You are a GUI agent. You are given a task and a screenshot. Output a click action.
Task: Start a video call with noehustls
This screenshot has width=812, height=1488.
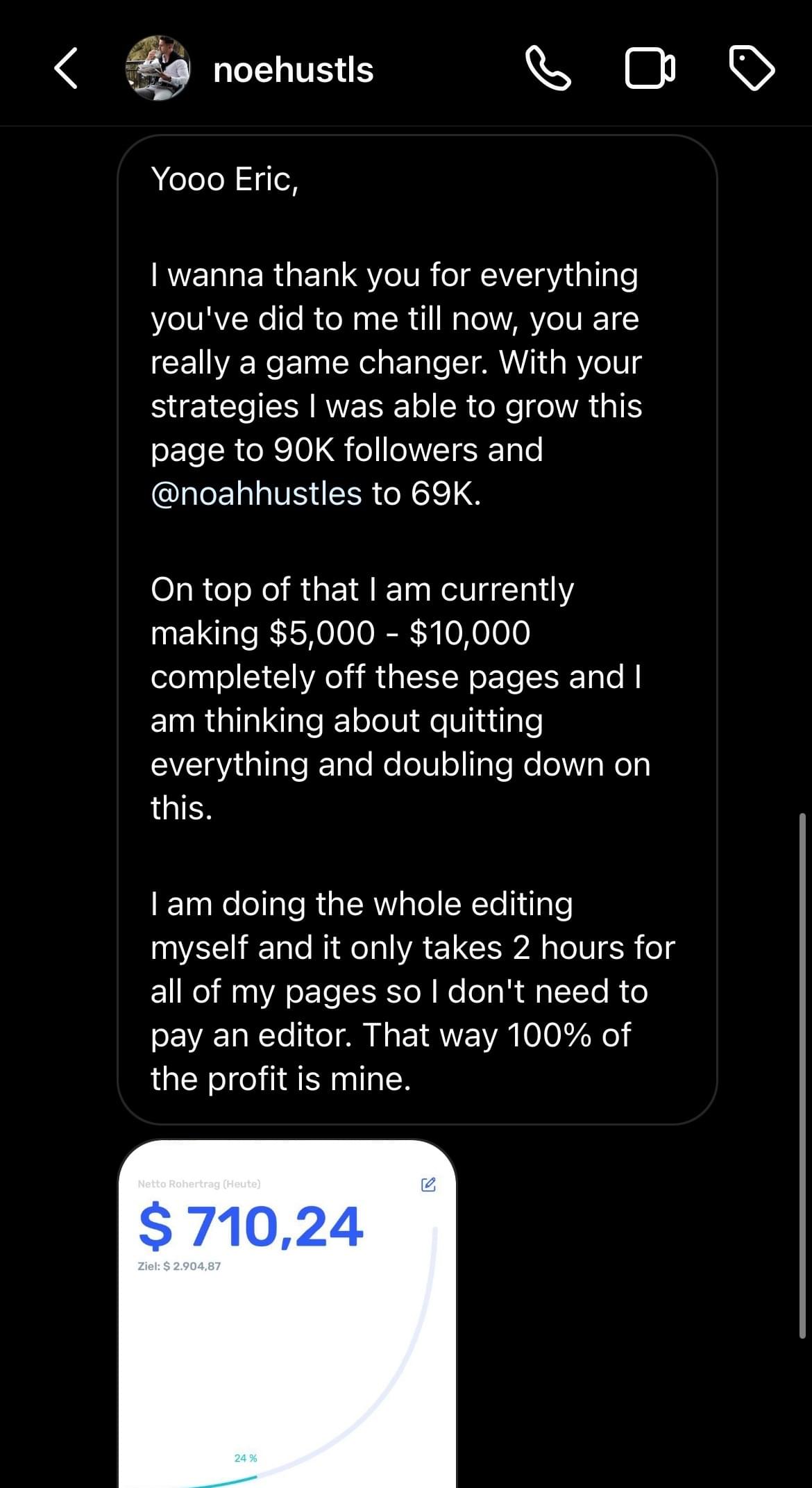[x=650, y=69]
